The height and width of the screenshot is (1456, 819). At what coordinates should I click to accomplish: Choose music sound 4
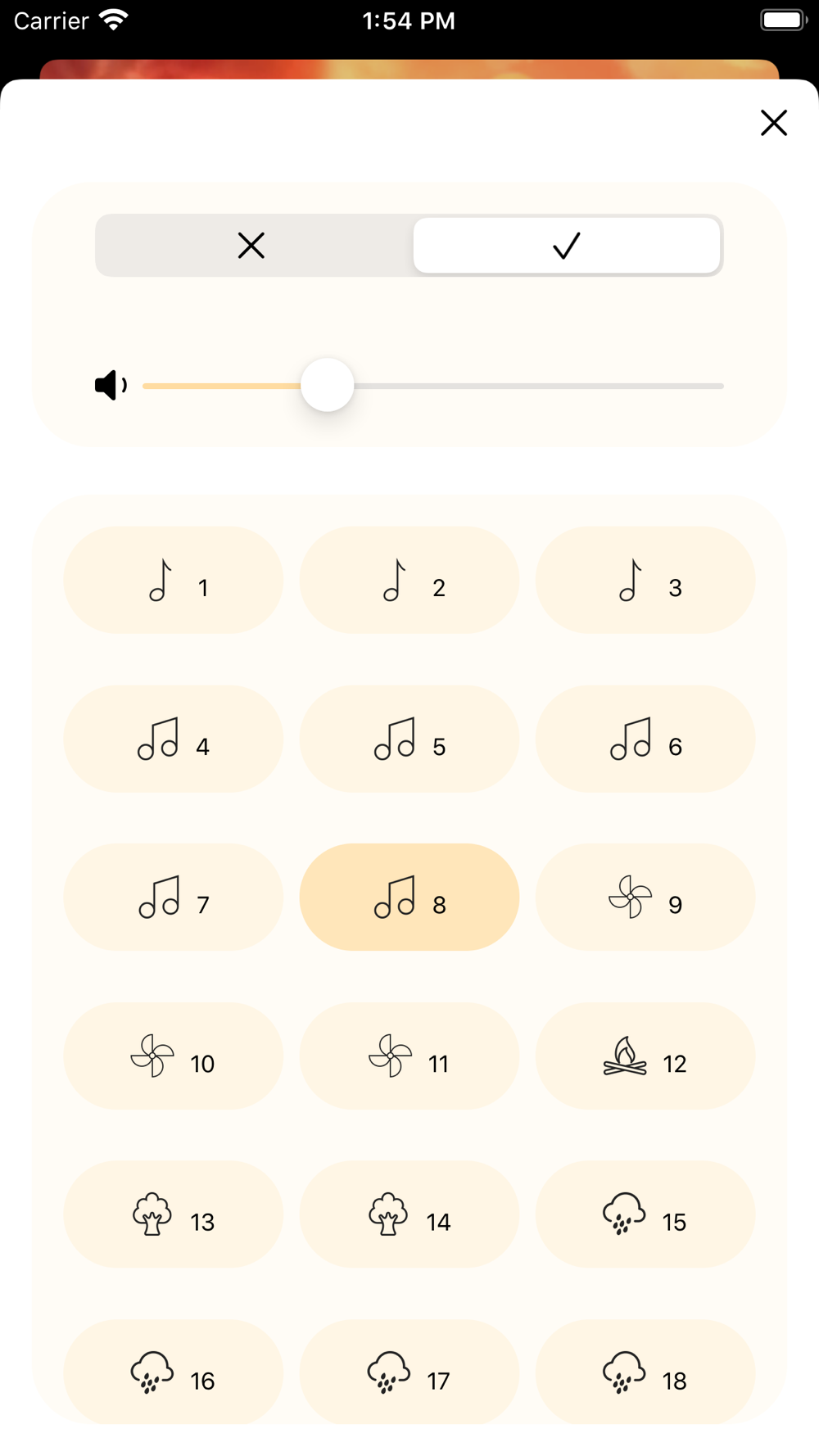tap(174, 739)
